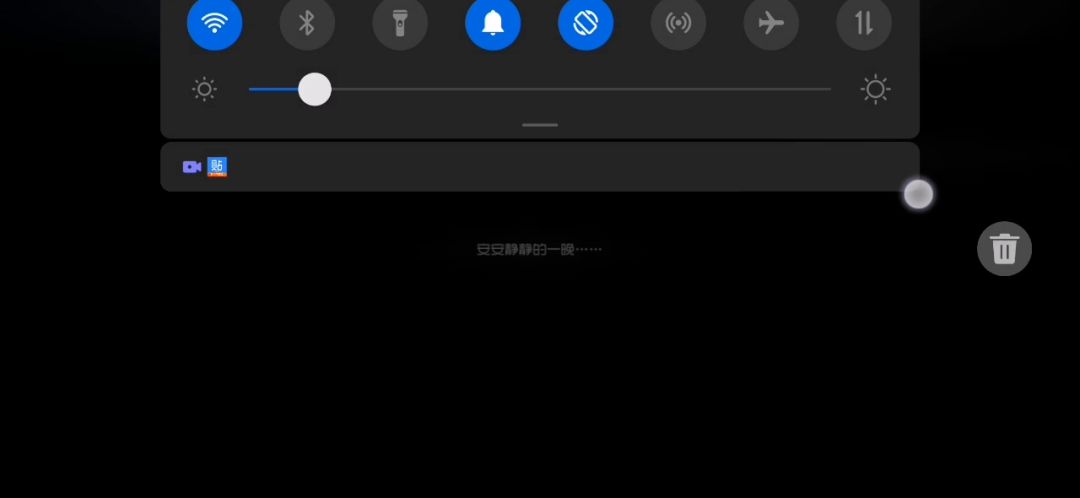The image size is (1080, 498).
Task: Toggle the sound bell setting
Action: pyautogui.click(x=493, y=23)
